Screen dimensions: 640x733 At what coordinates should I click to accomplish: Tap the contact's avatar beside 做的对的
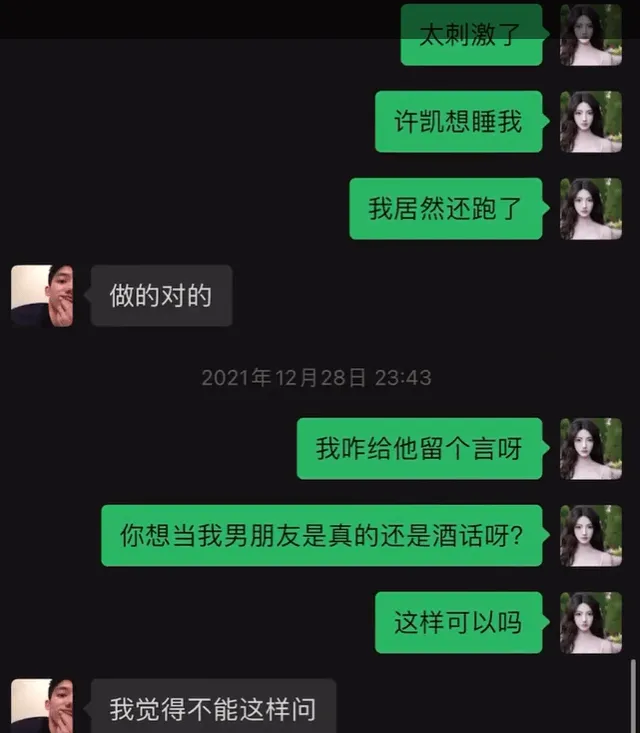pos(42,296)
